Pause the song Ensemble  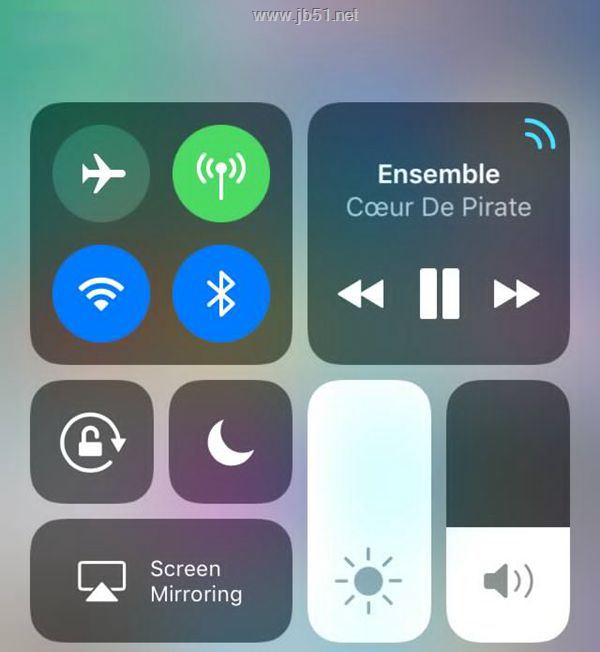(438, 294)
